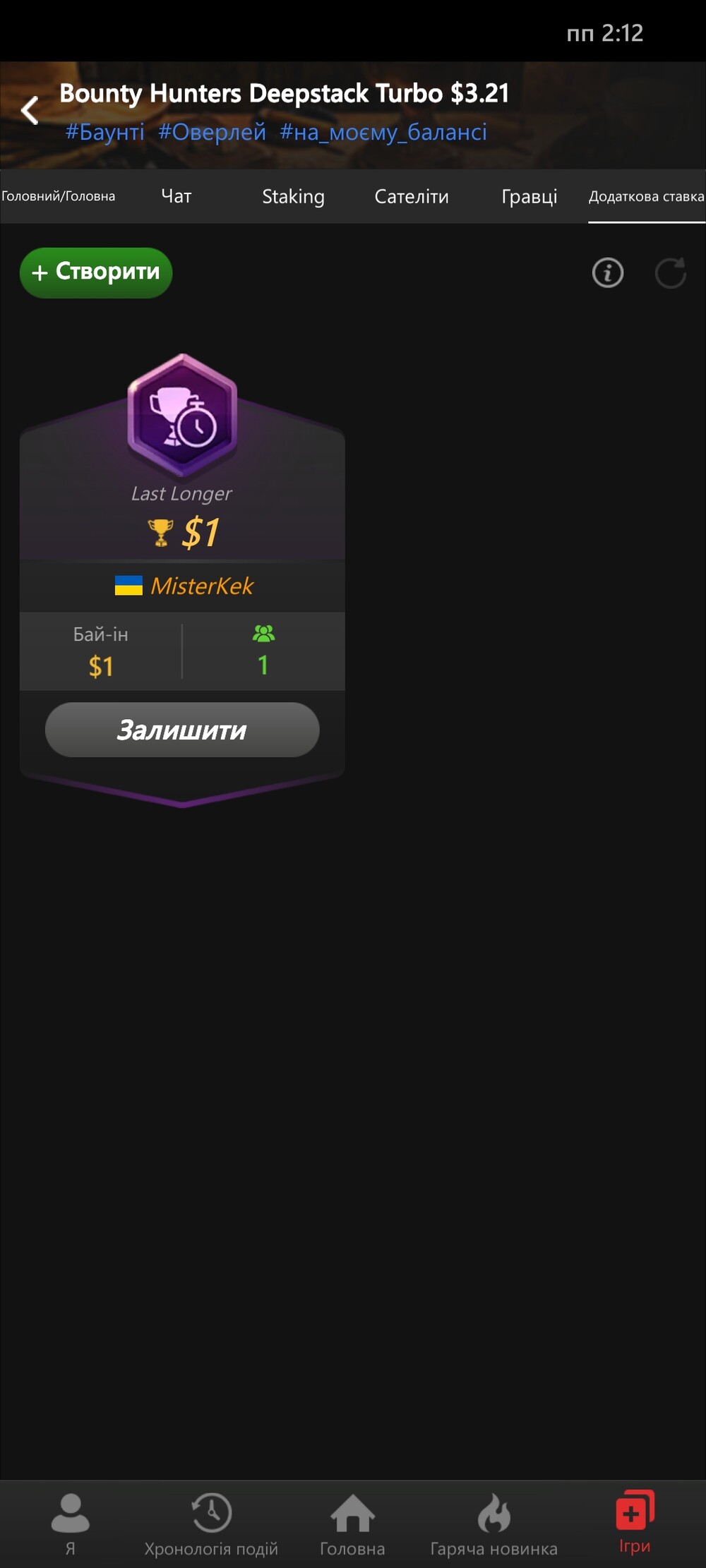Switch to the Головний/Головна tab
The width and height of the screenshot is (706, 1568).
59,196
